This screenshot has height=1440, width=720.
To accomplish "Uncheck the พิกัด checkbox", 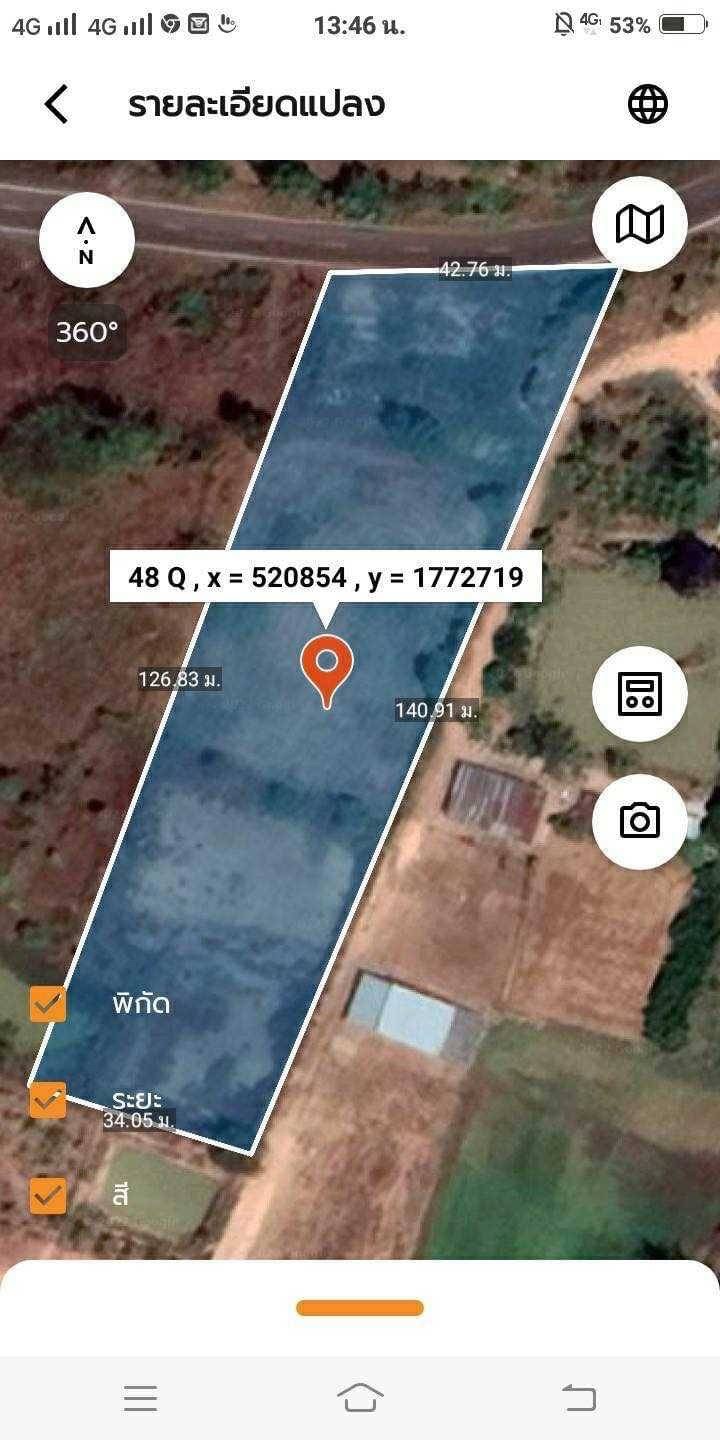I will [x=48, y=1004].
